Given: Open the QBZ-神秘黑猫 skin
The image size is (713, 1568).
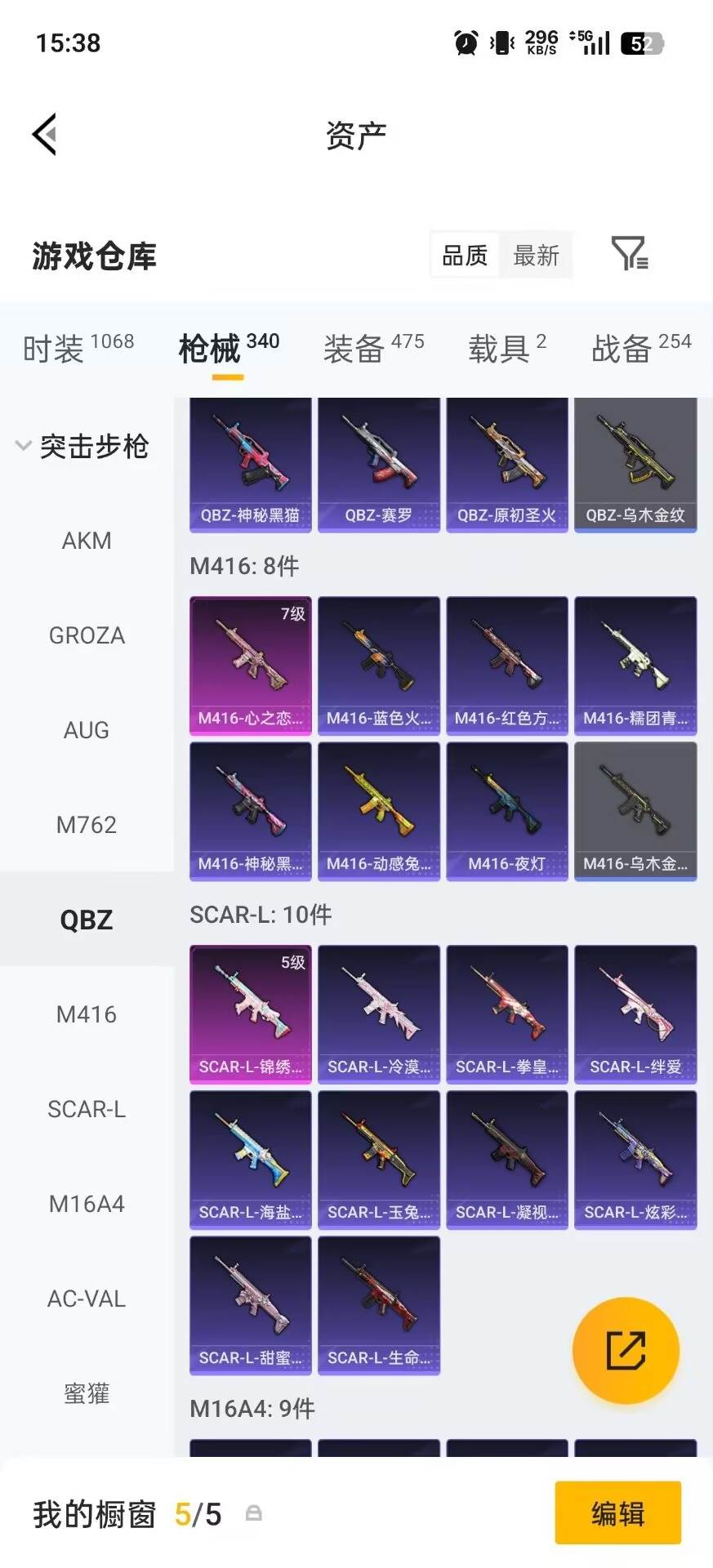Looking at the screenshot, I should (x=251, y=465).
